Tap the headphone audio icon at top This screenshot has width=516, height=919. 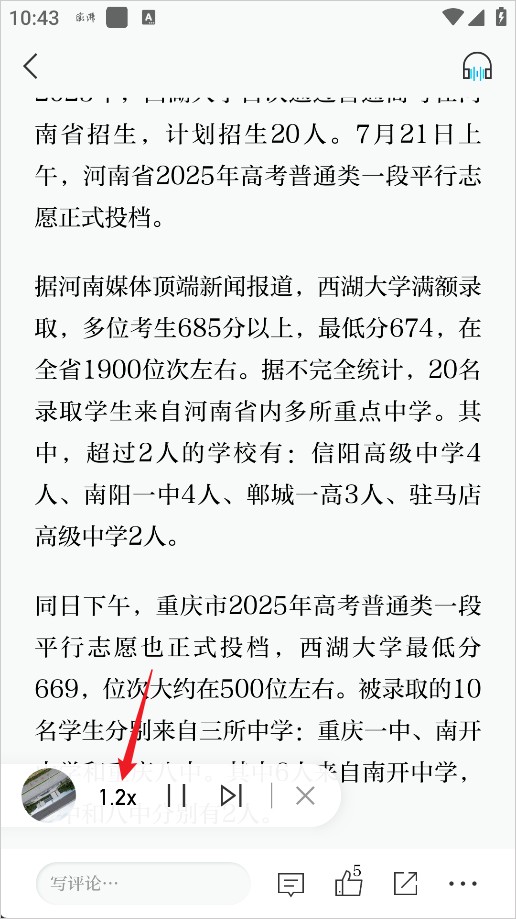click(477, 67)
